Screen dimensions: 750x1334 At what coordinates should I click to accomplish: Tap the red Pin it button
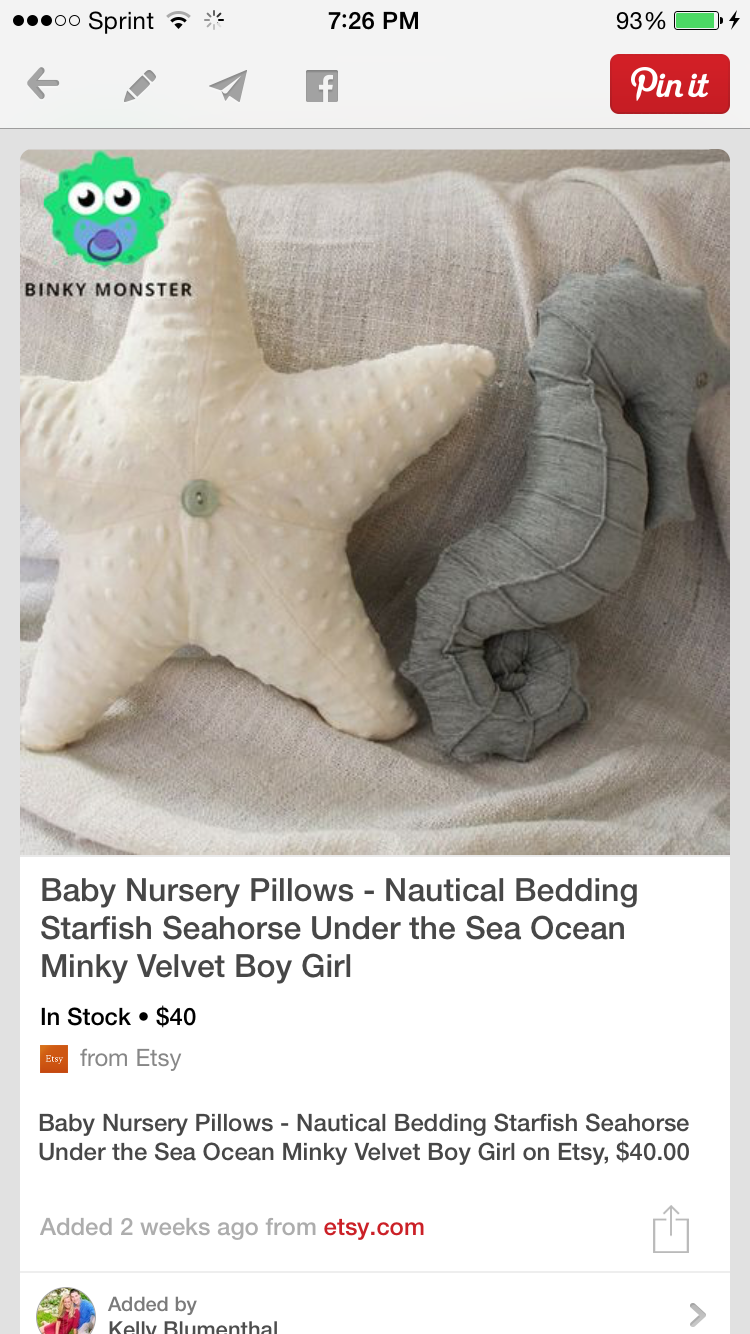(669, 84)
